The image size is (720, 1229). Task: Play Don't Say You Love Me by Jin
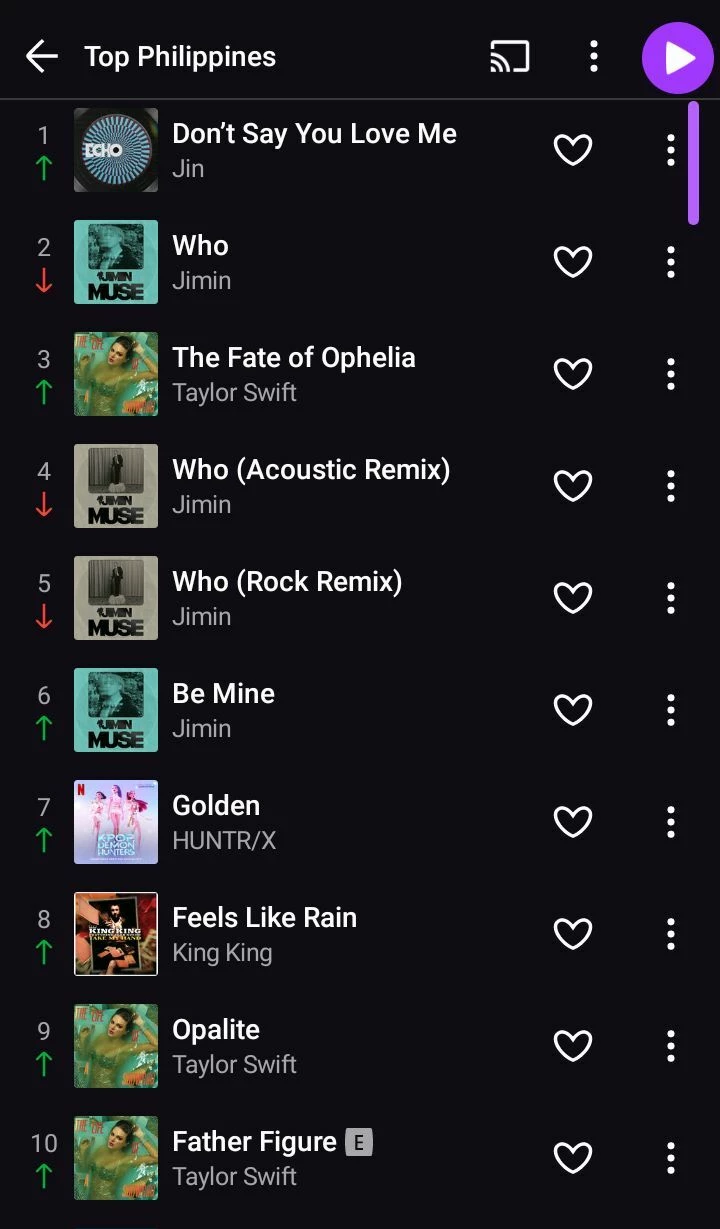[314, 149]
